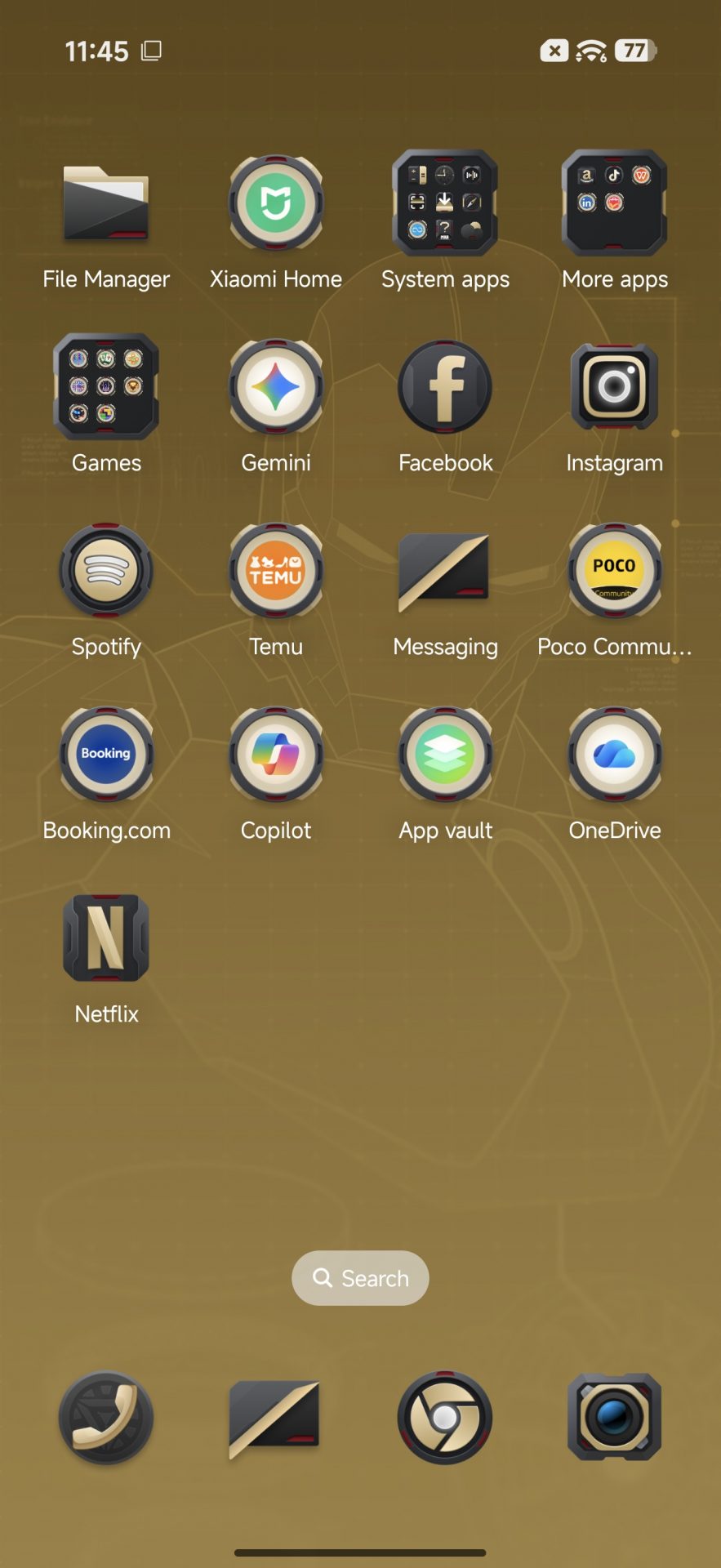Launch OneDrive
This screenshot has width=721, height=1568.
click(x=614, y=755)
